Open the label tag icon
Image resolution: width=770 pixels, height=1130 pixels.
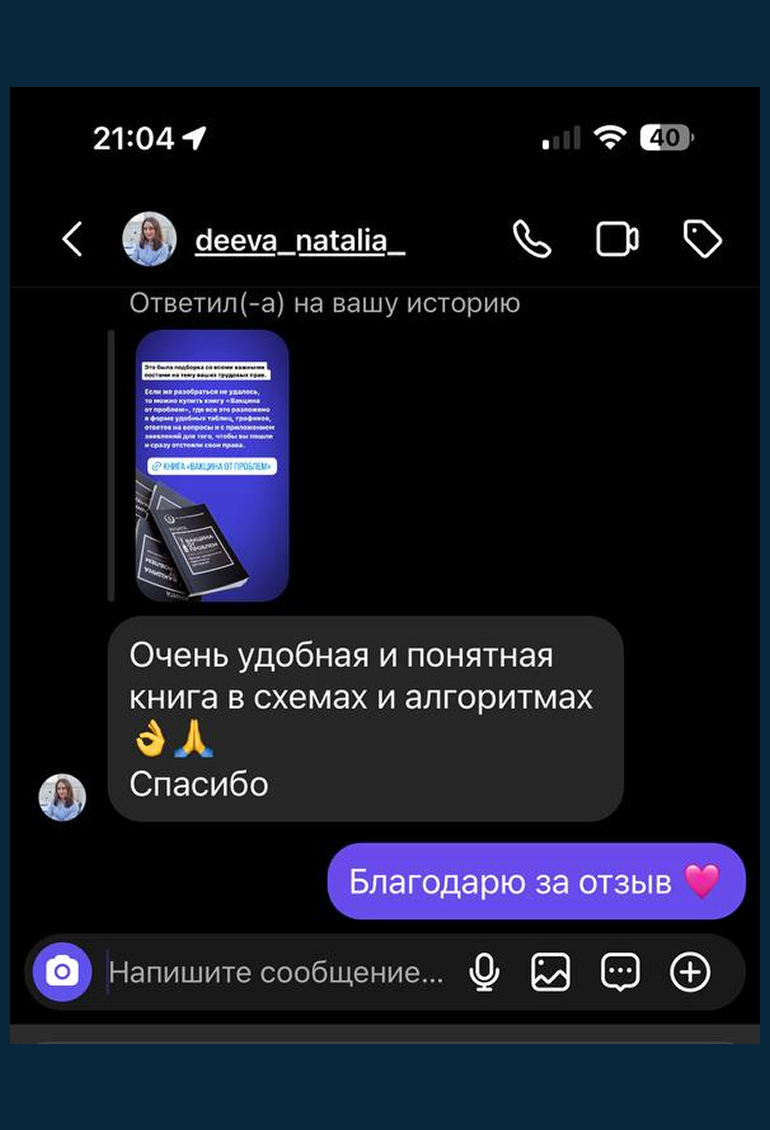(x=702, y=240)
